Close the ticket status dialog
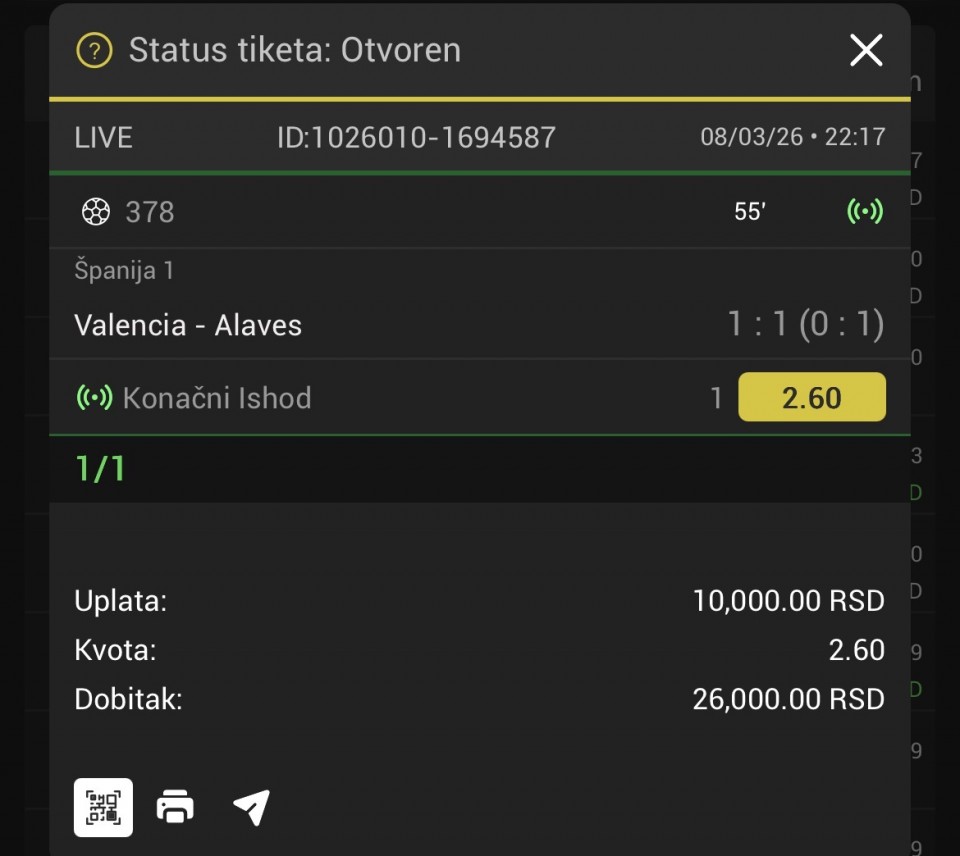This screenshot has width=960, height=856. point(866,50)
